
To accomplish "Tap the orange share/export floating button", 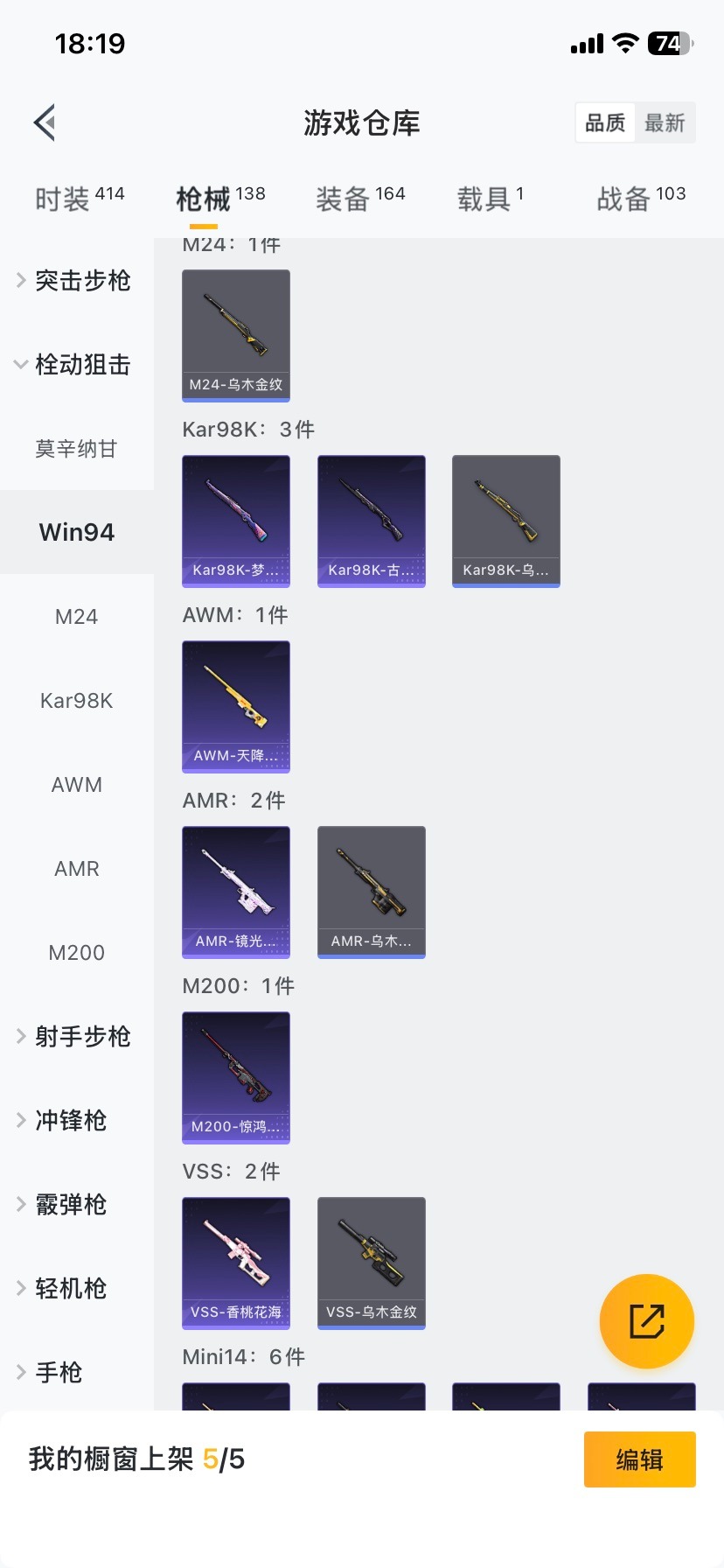I will (646, 1321).
